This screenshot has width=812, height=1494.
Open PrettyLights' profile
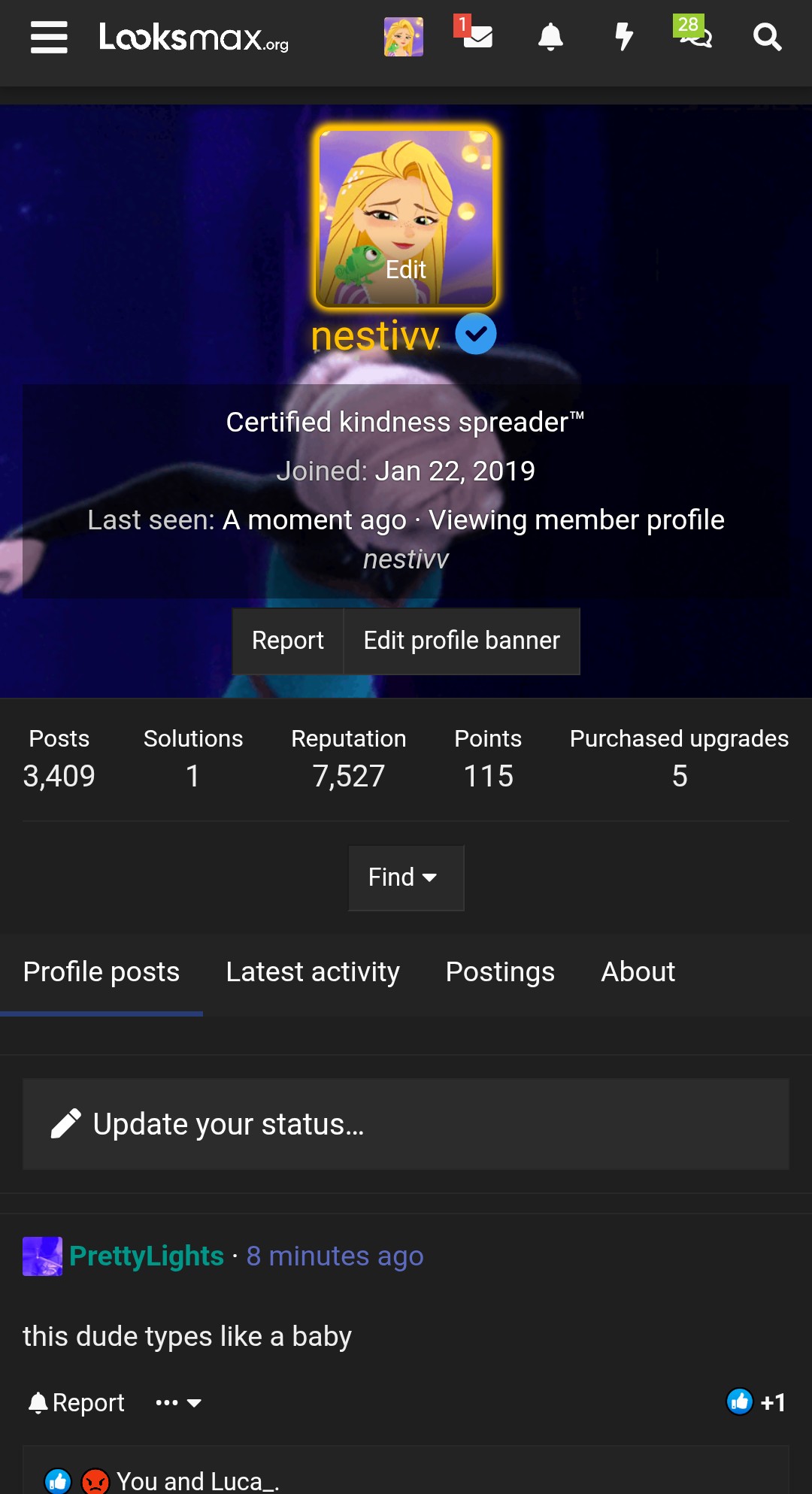[x=147, y=1256]
